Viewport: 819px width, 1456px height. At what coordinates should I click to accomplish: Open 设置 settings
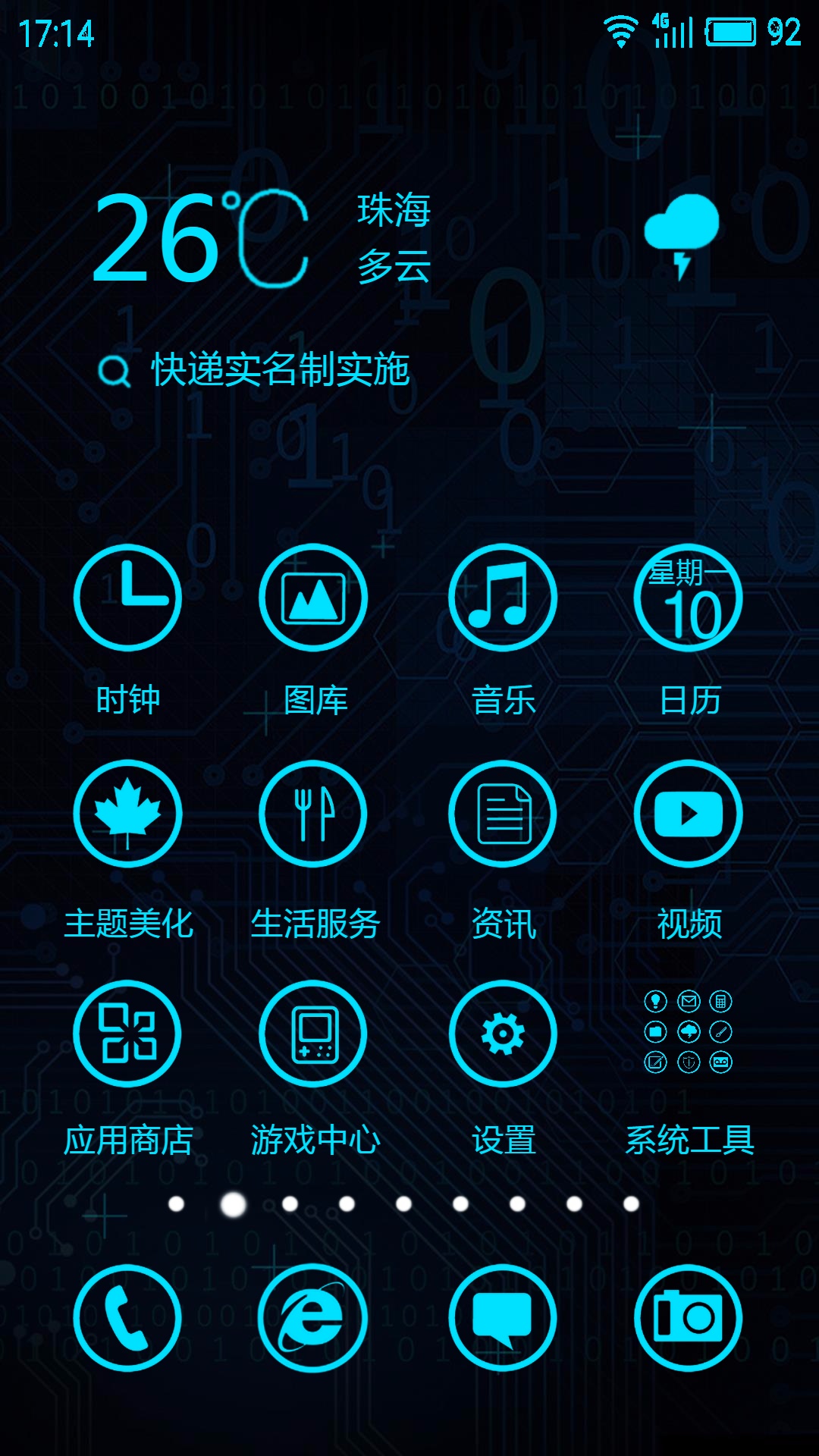pos(502,1034)
